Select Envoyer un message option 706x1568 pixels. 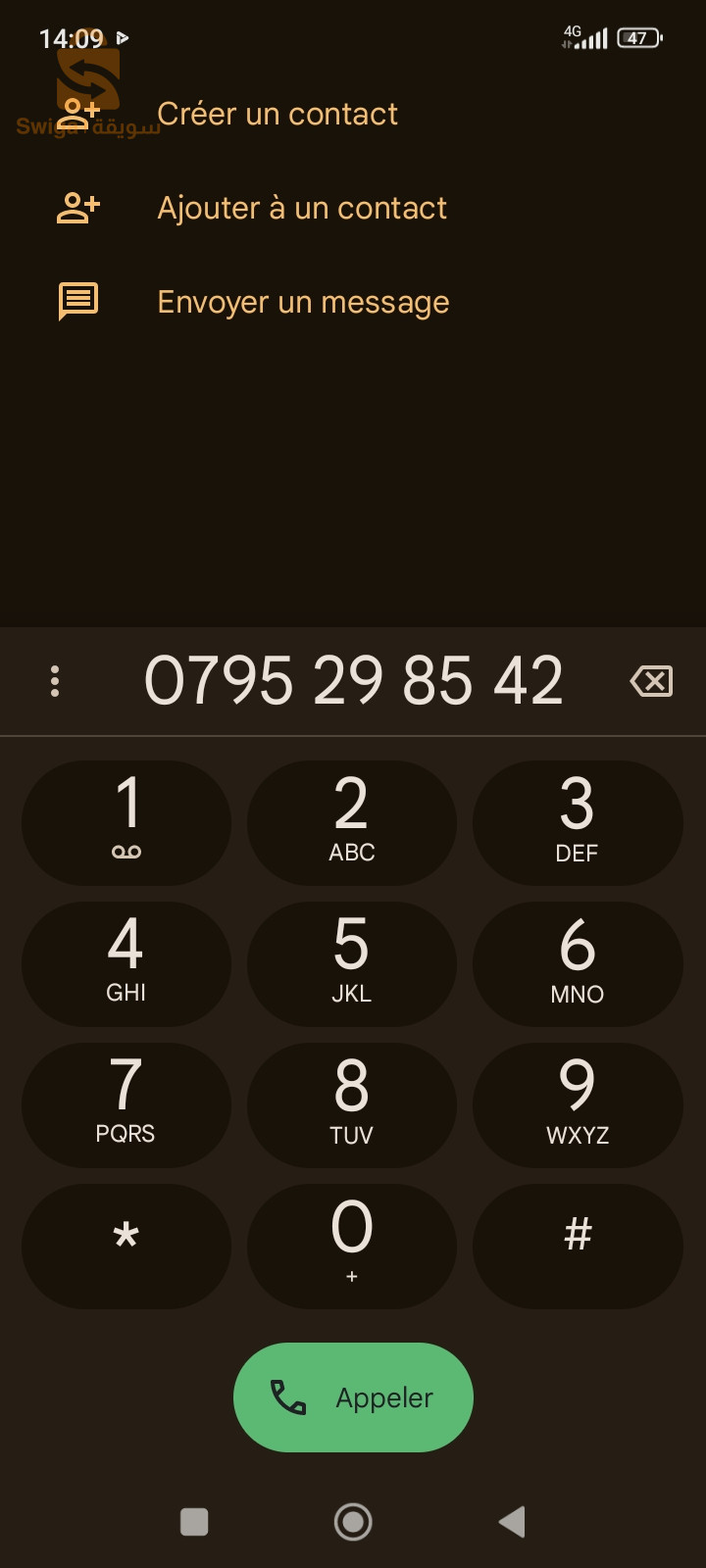tap(303, 302)
